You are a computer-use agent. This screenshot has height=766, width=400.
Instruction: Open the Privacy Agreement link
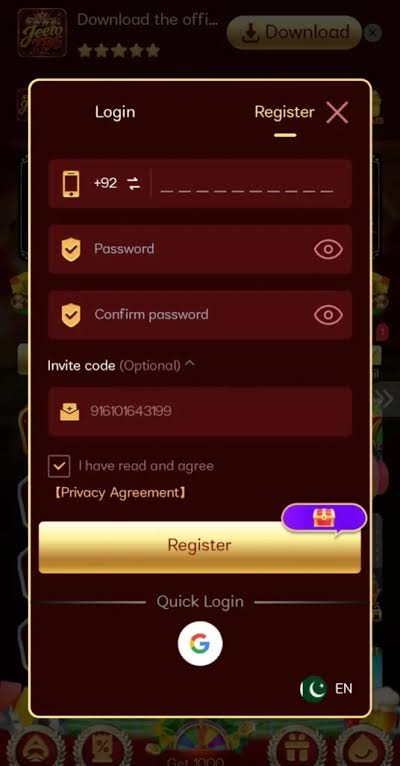[120, 492]
